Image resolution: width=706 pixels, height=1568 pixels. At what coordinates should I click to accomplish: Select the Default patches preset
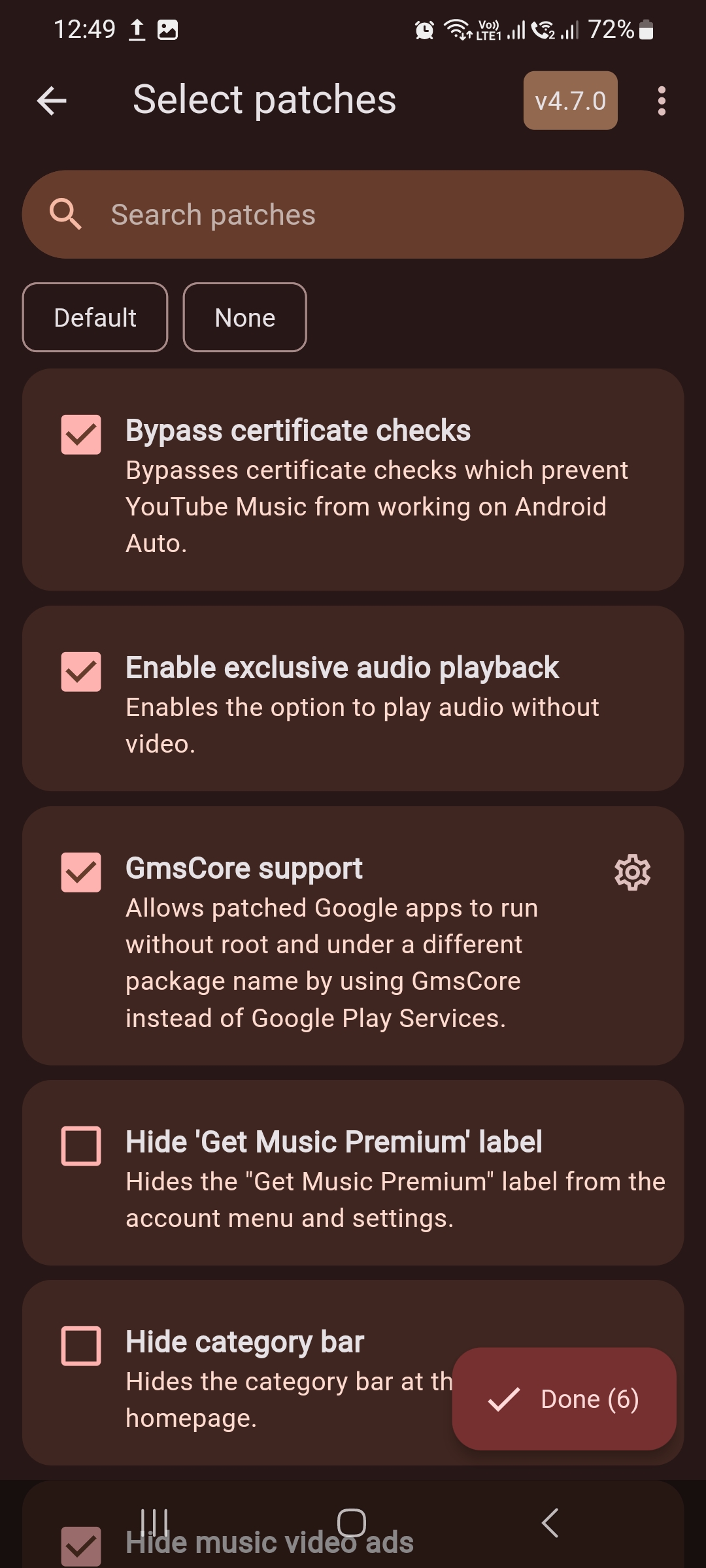(x=95, y=318)
